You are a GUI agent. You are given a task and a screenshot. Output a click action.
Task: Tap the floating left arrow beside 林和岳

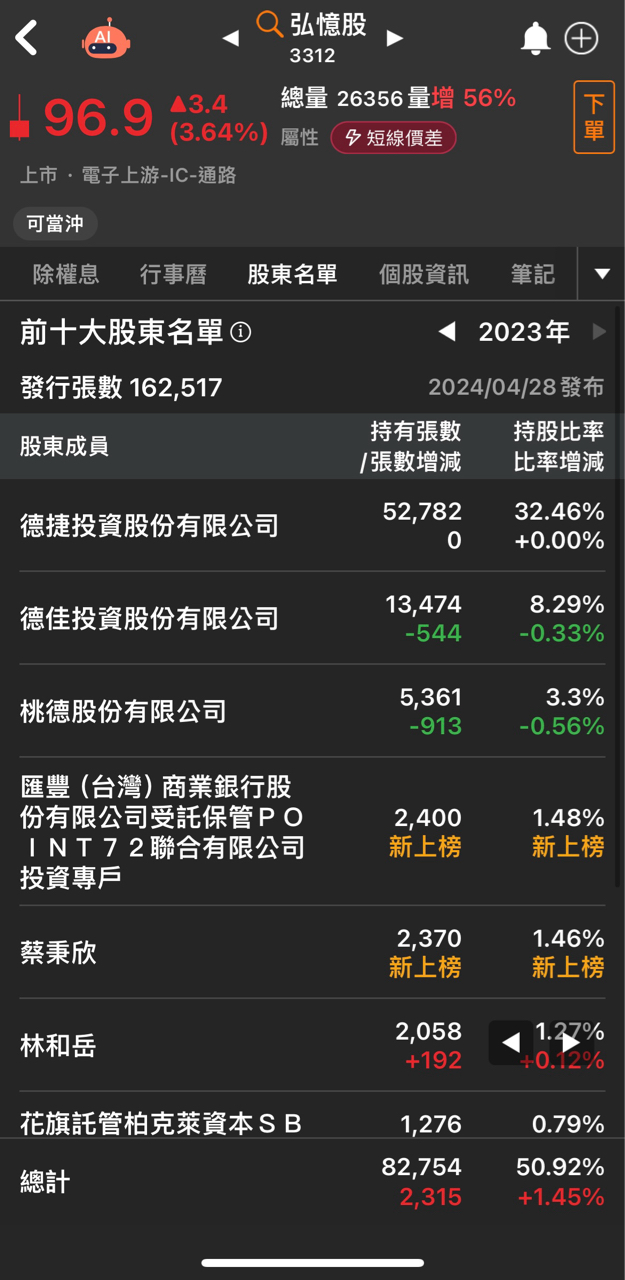point(510,1043)
